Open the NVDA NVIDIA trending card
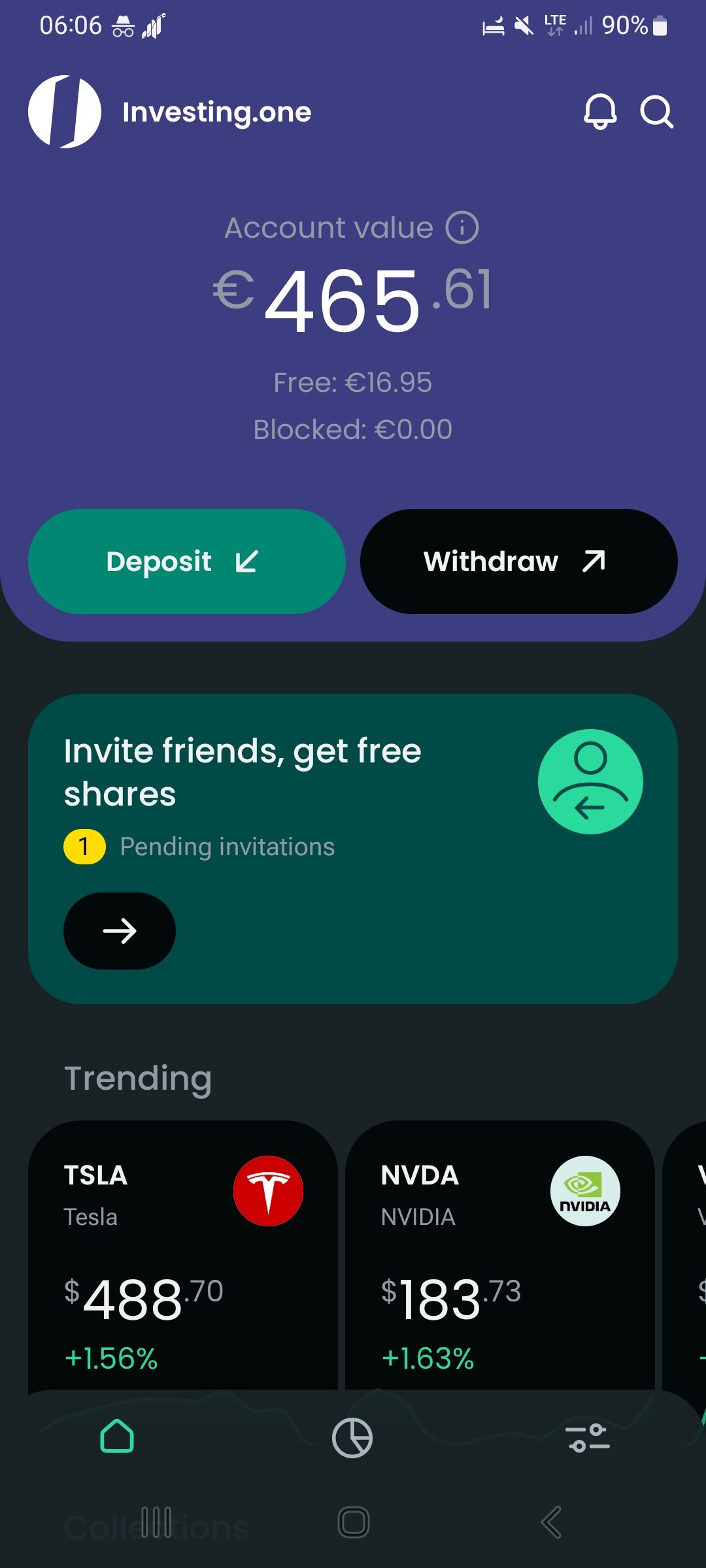706x1568 pixels. [x=500, y=1254]
